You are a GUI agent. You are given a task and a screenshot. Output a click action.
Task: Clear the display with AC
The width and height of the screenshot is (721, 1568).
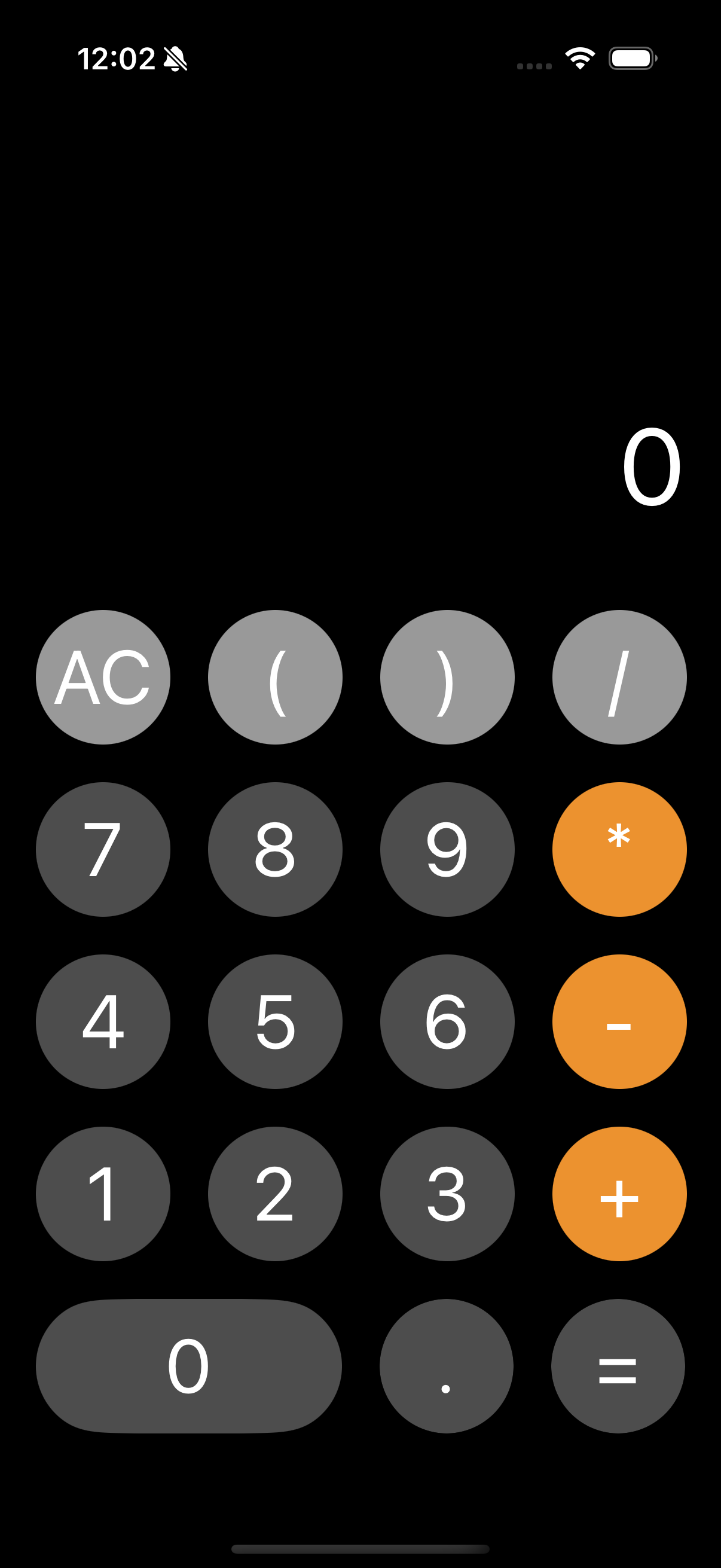pyautogui.click(x=103, y=677)
